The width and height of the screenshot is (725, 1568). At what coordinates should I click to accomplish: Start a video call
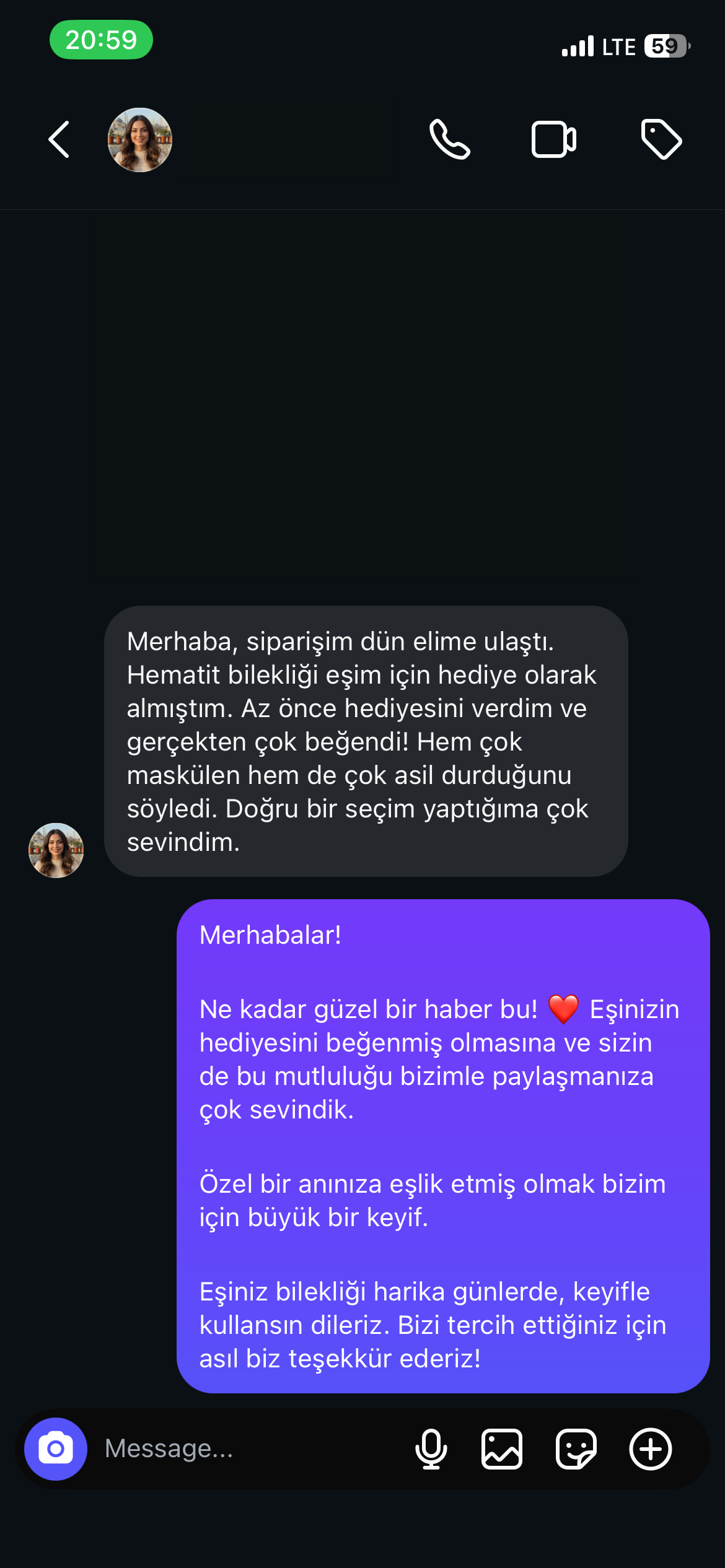[x=554, y=140]
